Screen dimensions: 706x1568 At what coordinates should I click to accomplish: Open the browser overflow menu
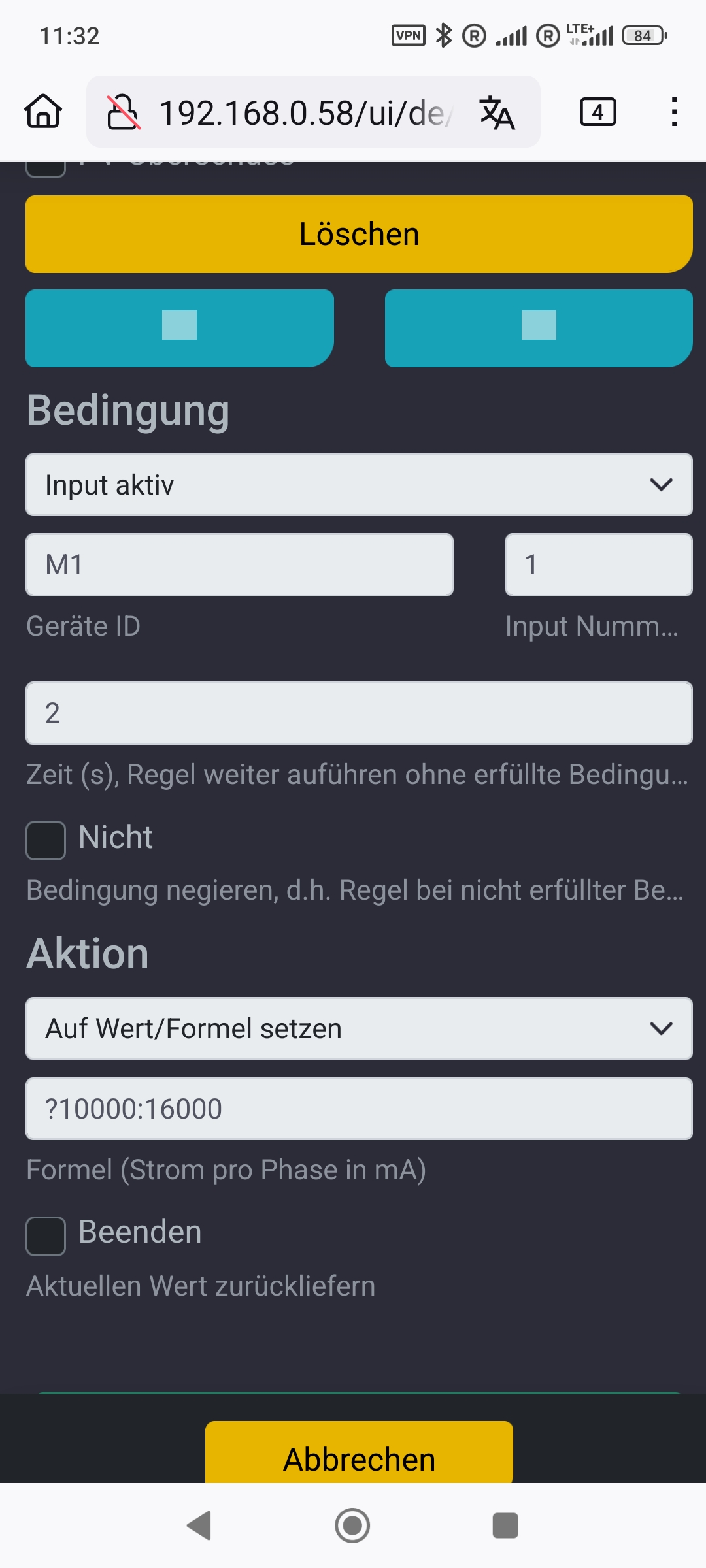[x=674, y=112]
